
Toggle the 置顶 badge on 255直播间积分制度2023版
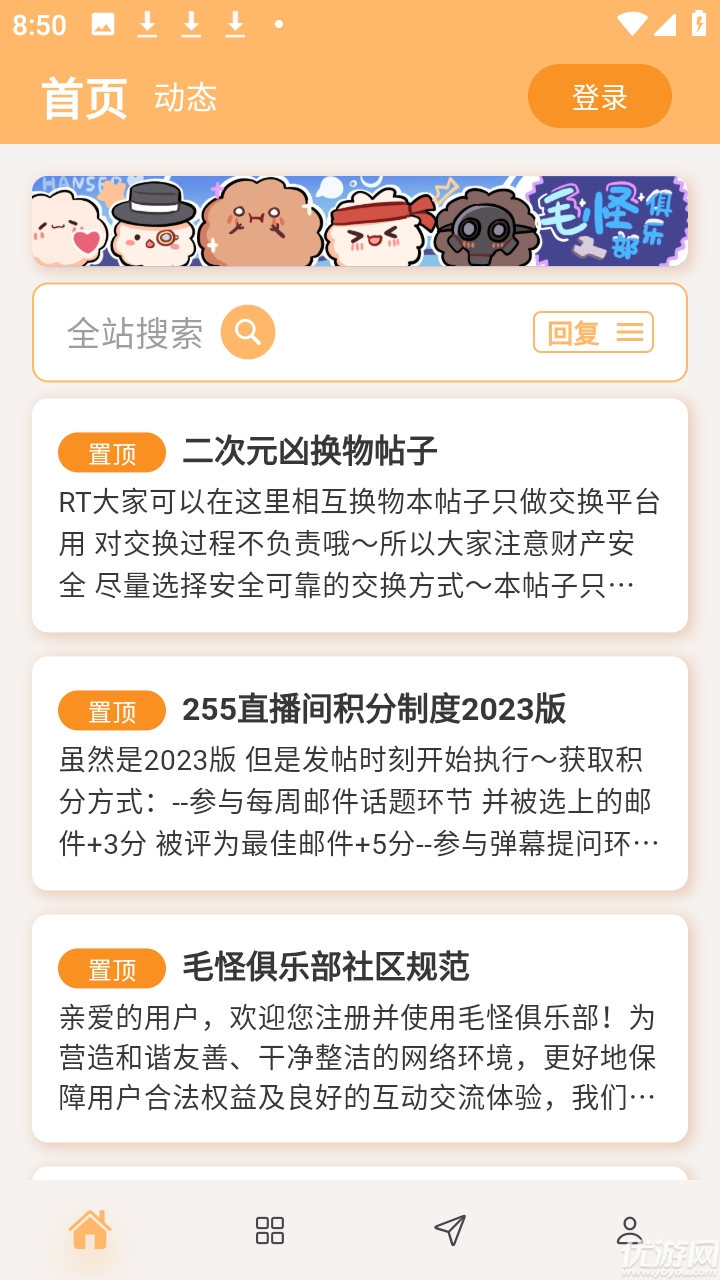coord(112,710)
